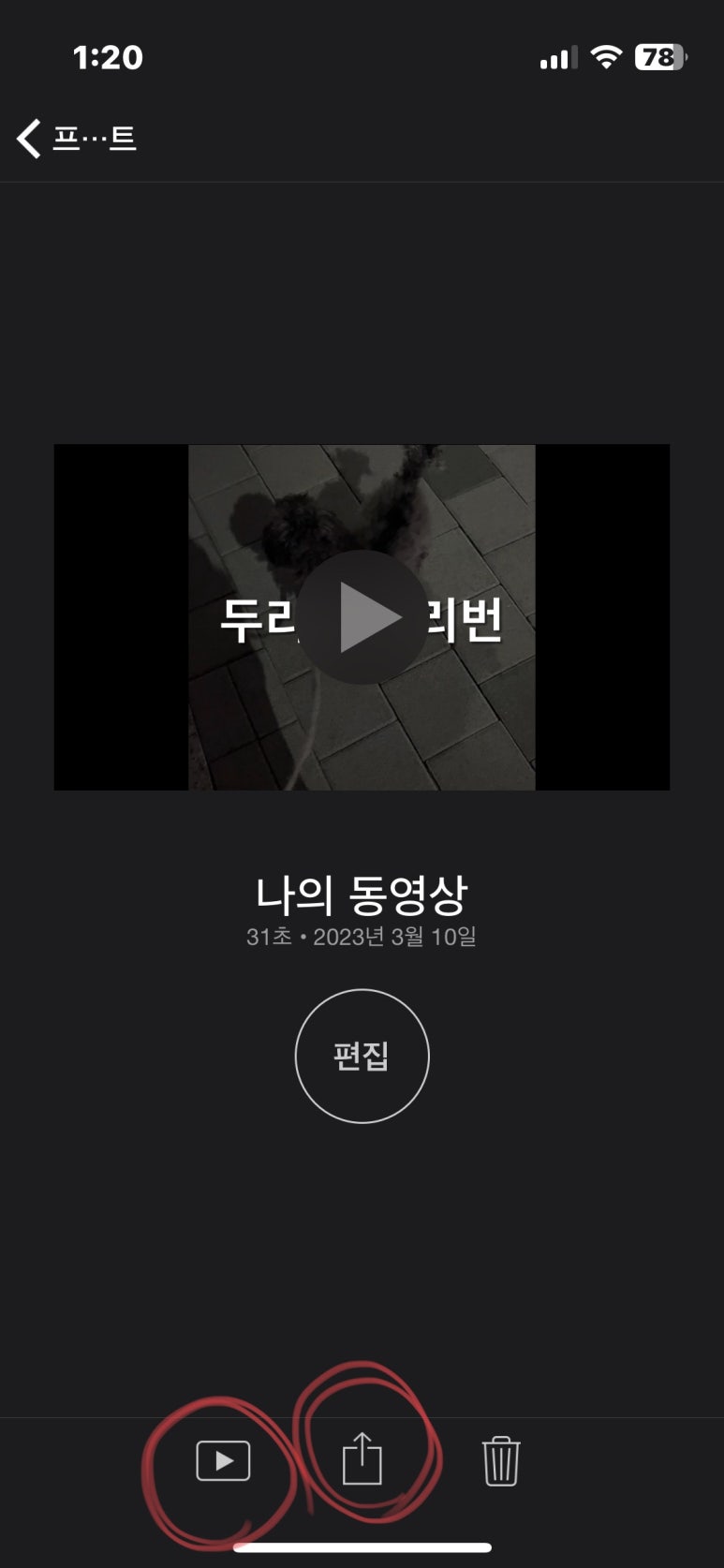724x1568 pixels.
Task: Delete this project with the trash icon
Action: point(501,1460)
